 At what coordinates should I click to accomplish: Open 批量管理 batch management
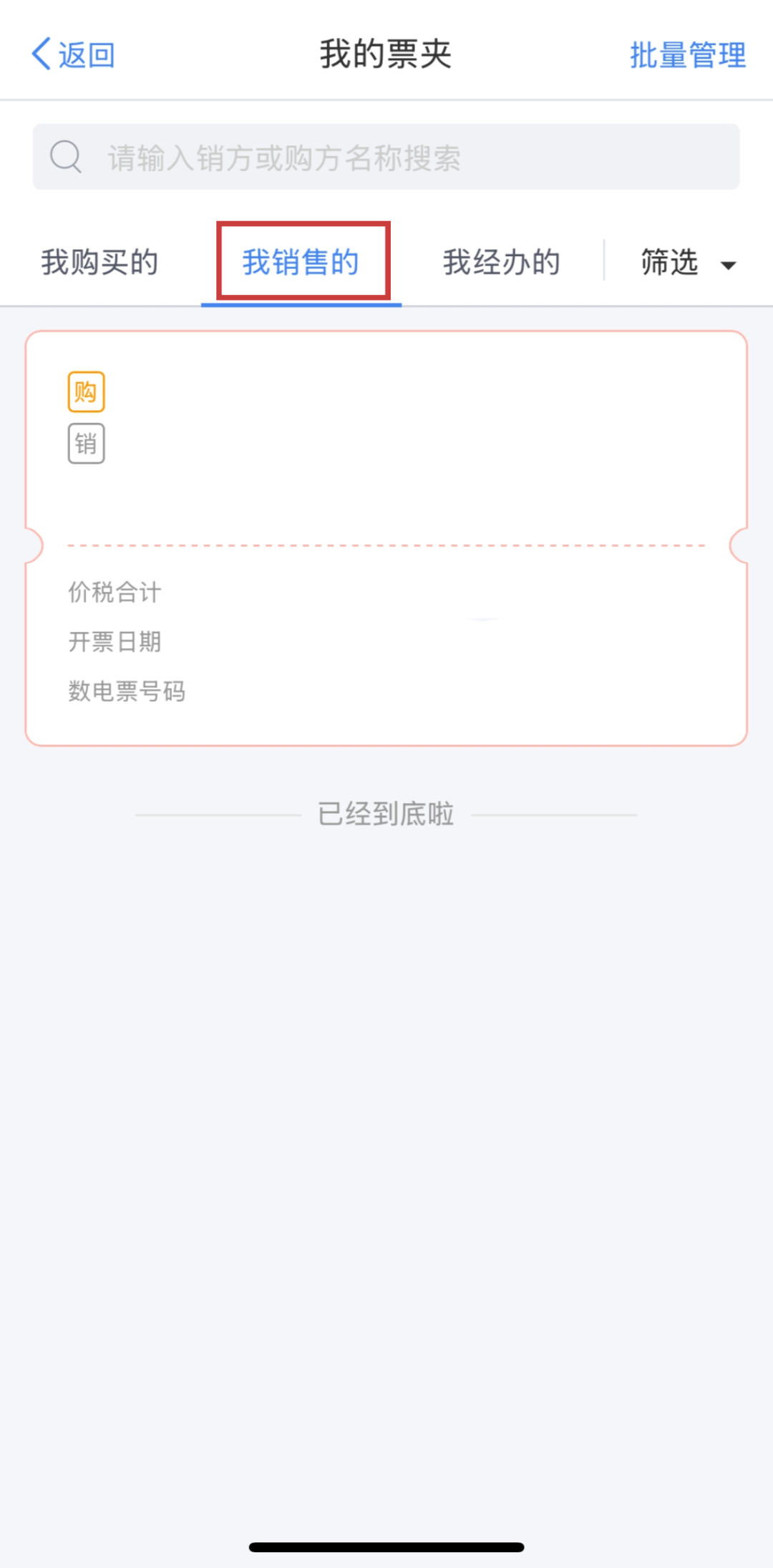[x=687, y=55]
